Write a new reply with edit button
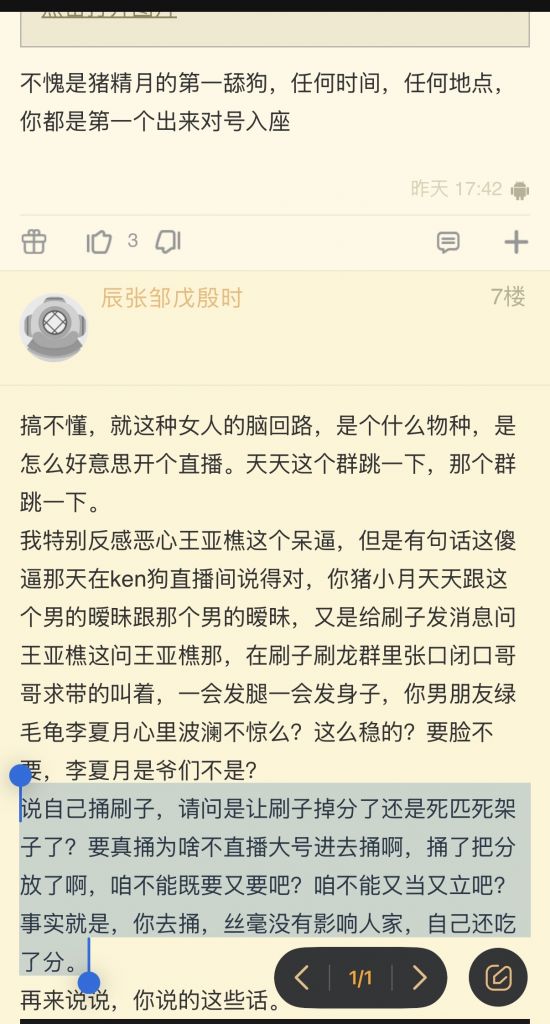Viewport: 550px width, 1024px height. click(x=498, y=978)
